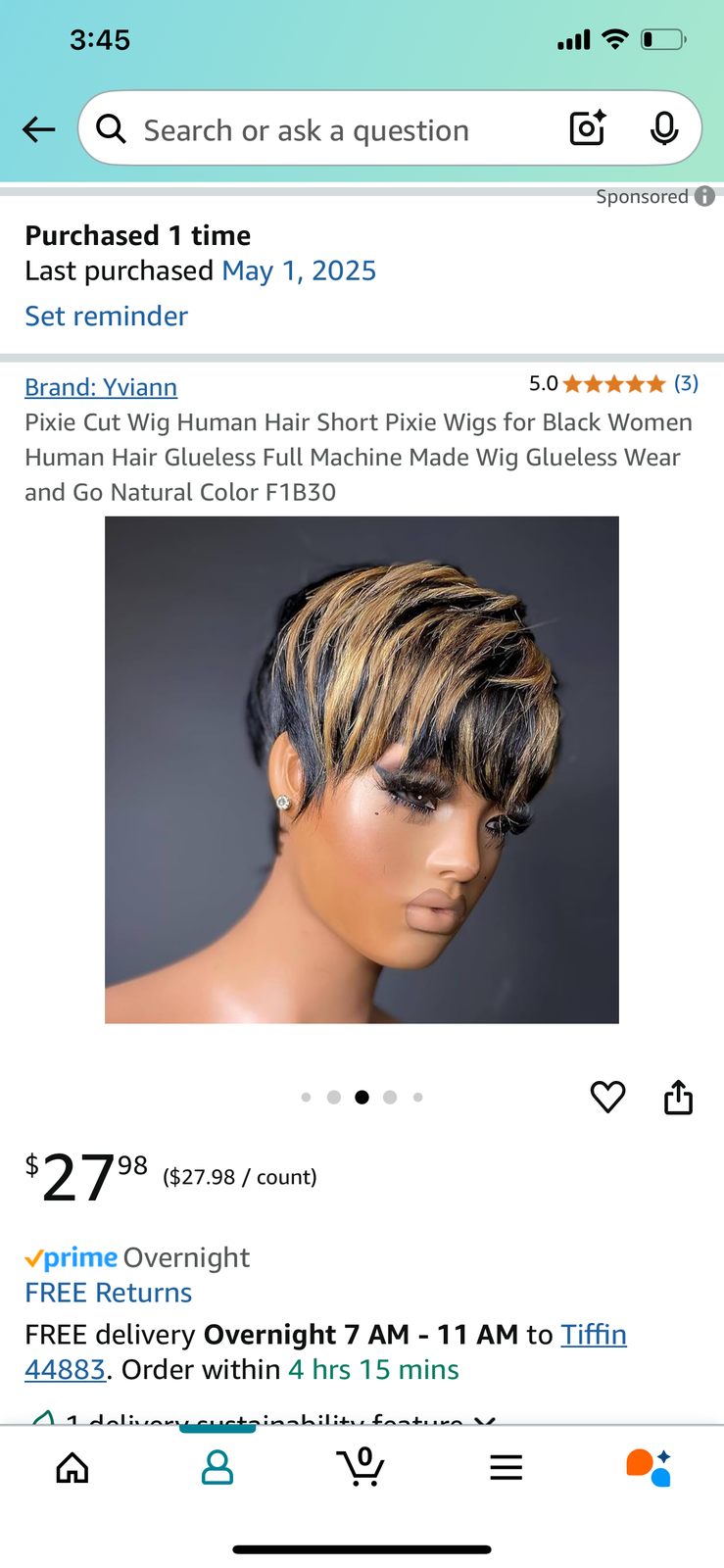724x1568 pixels.
Task: Open the Brand: Yviann link
Action: [x=101, y=387]
